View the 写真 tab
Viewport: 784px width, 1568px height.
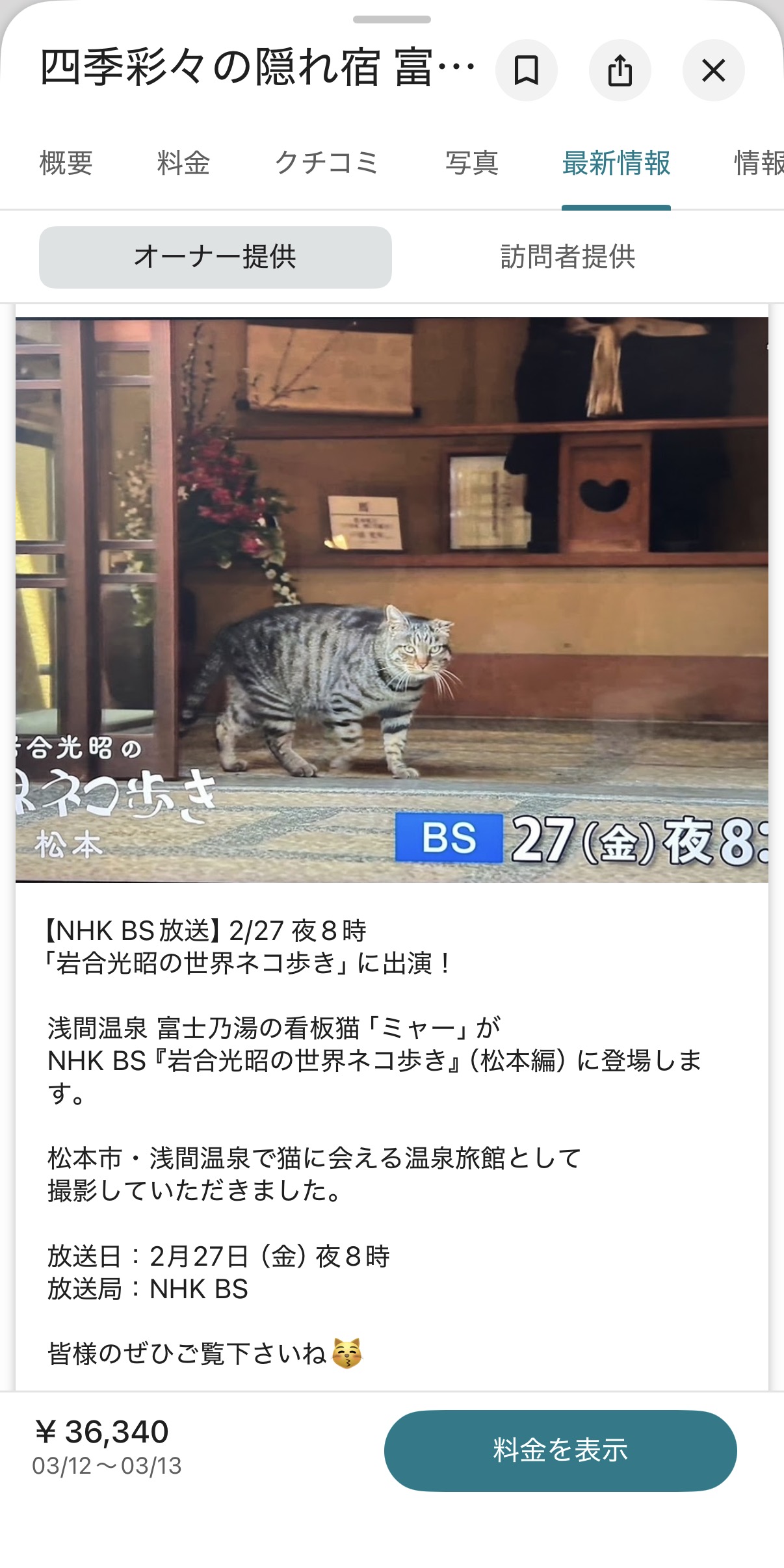(472, 163)
